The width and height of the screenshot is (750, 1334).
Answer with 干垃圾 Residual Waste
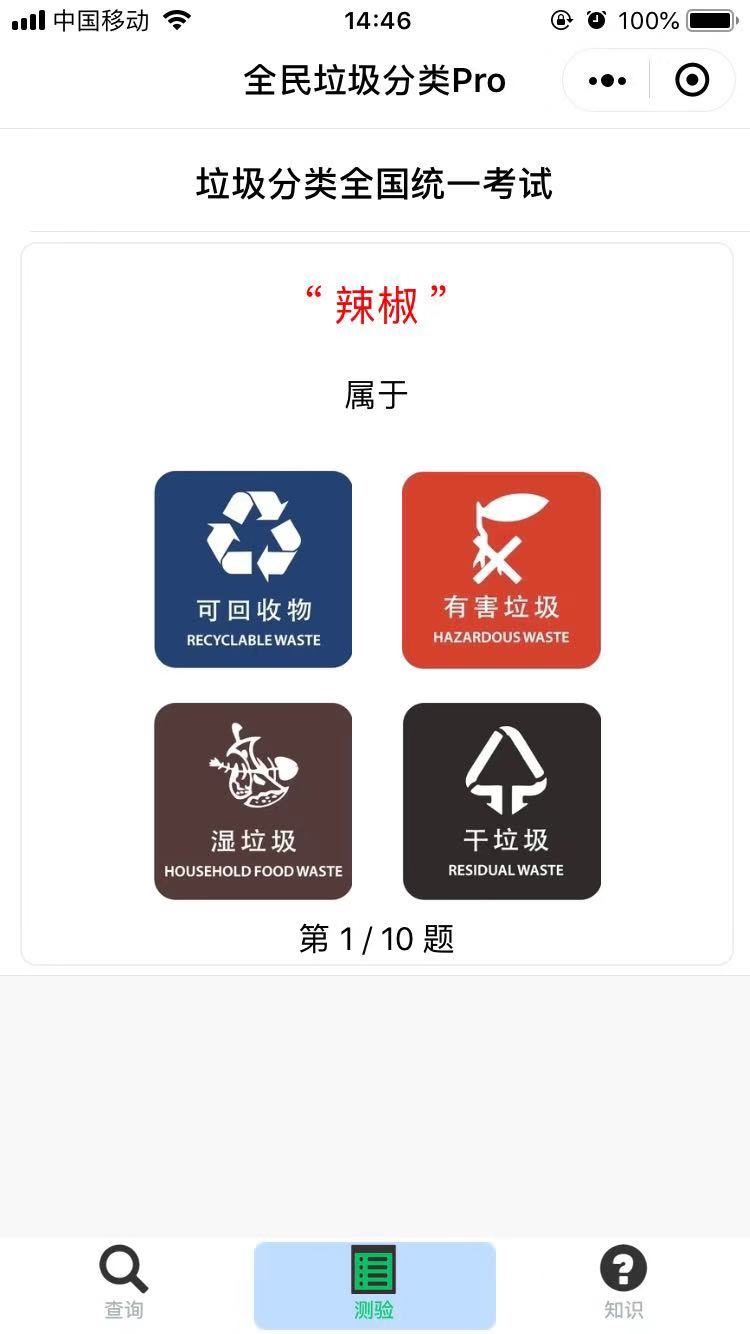point(502,801)
